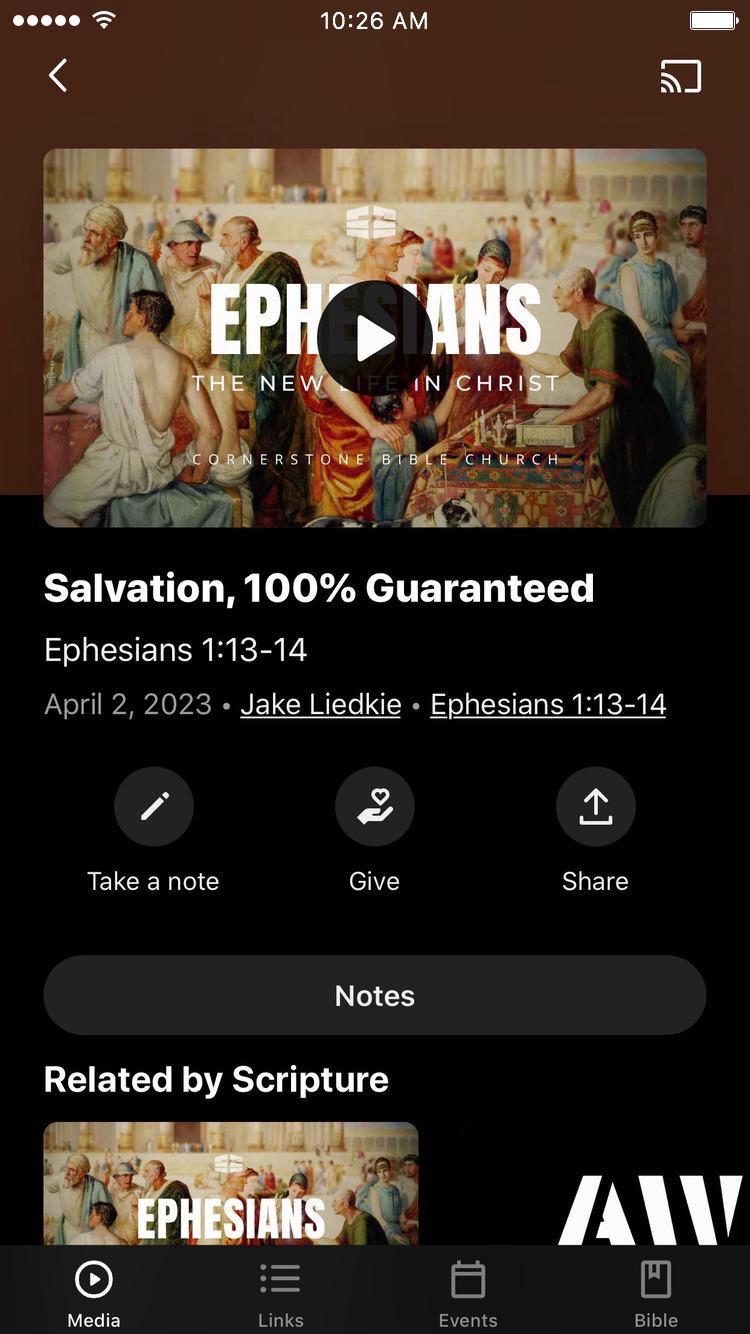Open speaker Jake Liedkie link
The image size is (750, 1334).
pos(320,704)
